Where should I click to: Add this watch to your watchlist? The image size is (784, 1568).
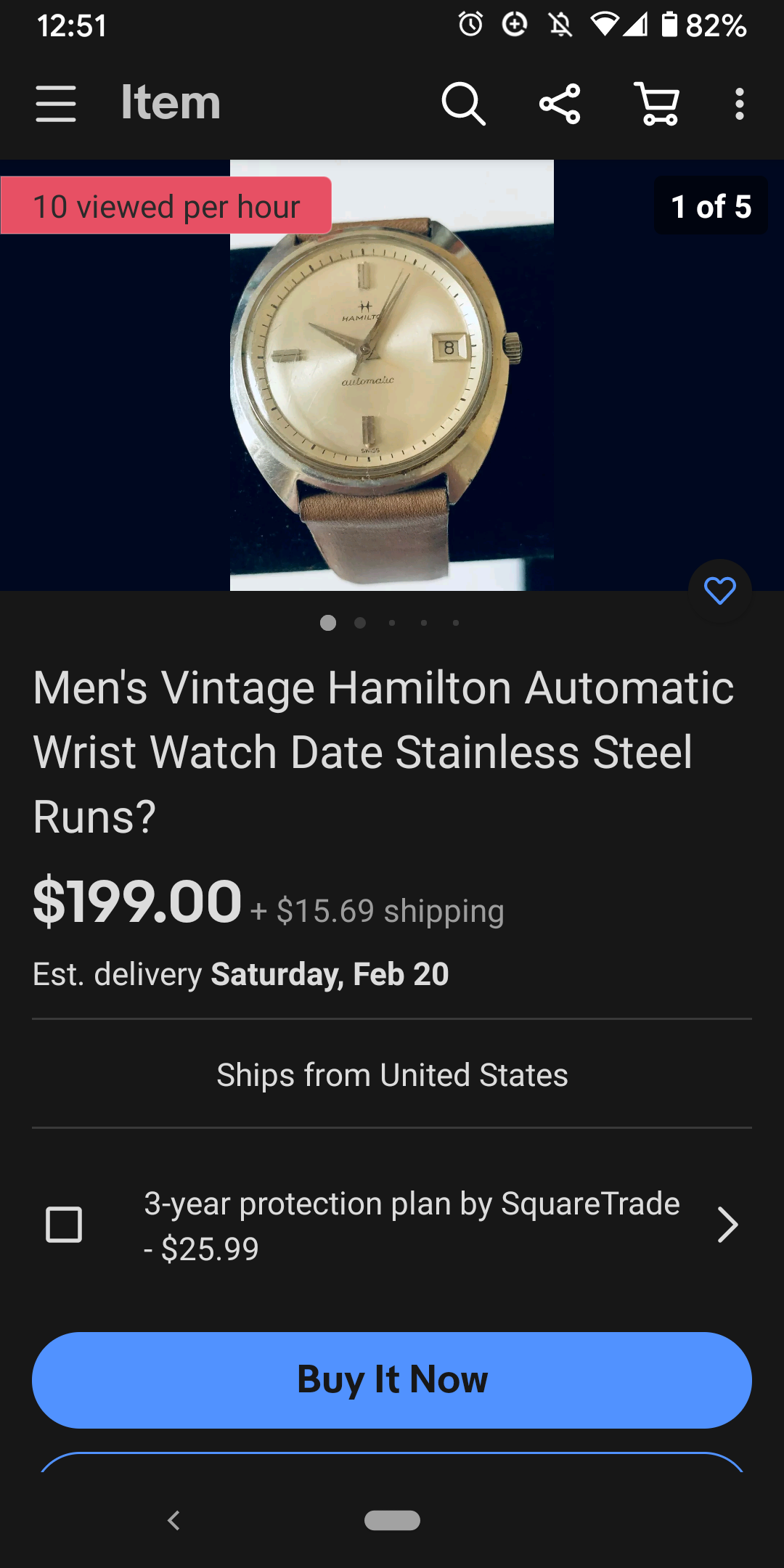[x=719, y=591]
